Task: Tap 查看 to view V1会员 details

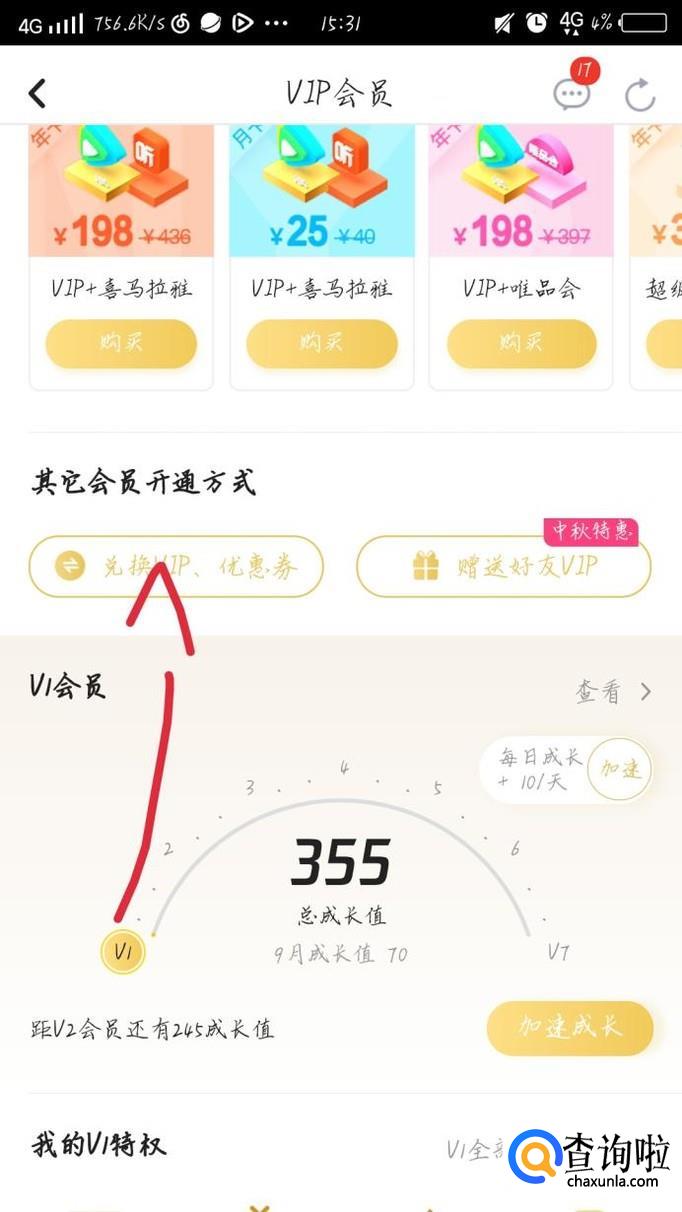Action: pyautogui.click(x=611, y=691)
